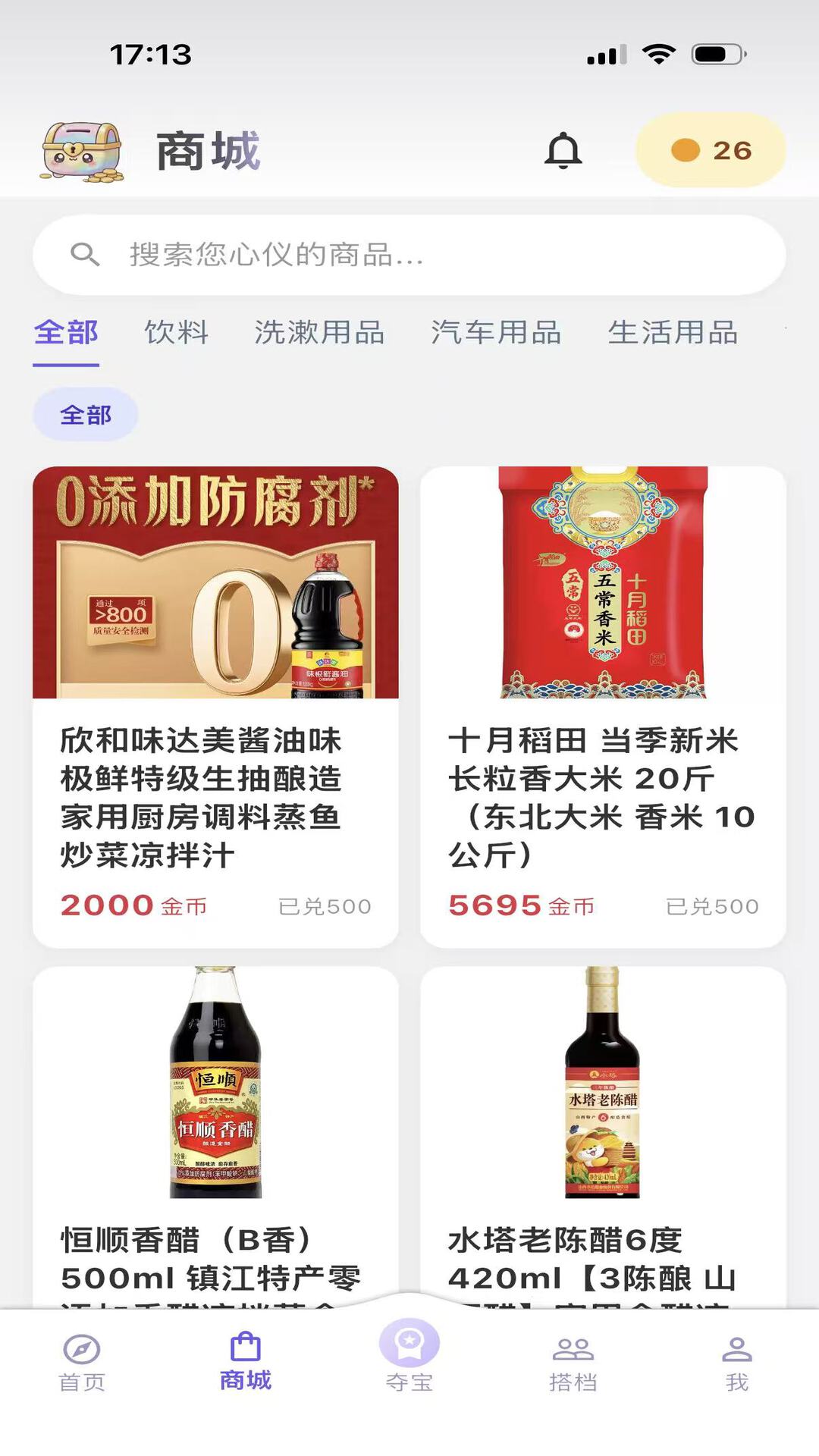This screenshot has width=819, height=1456.
Task: Select the 全部 top category tab
Action: pyautogui.click(x=66, y=332)
